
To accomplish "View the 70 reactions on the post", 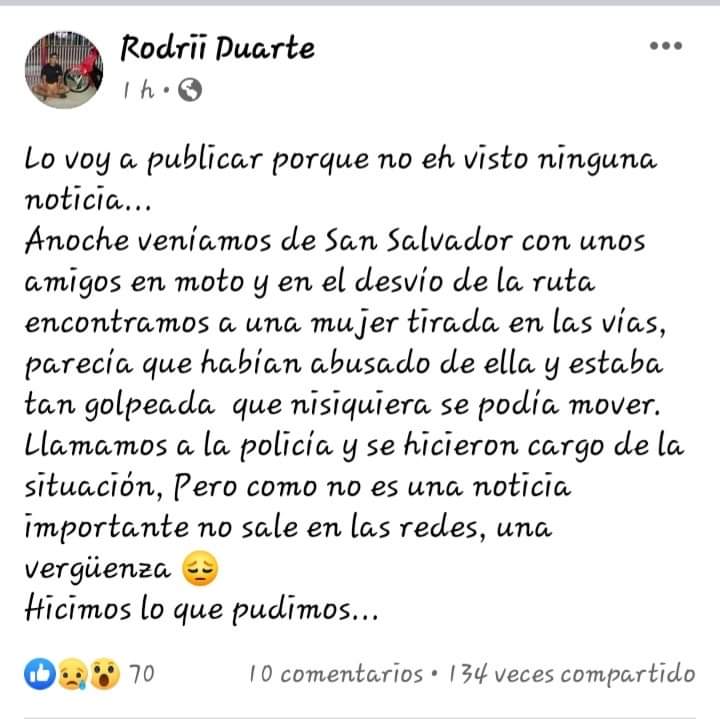I will (90, 674).
